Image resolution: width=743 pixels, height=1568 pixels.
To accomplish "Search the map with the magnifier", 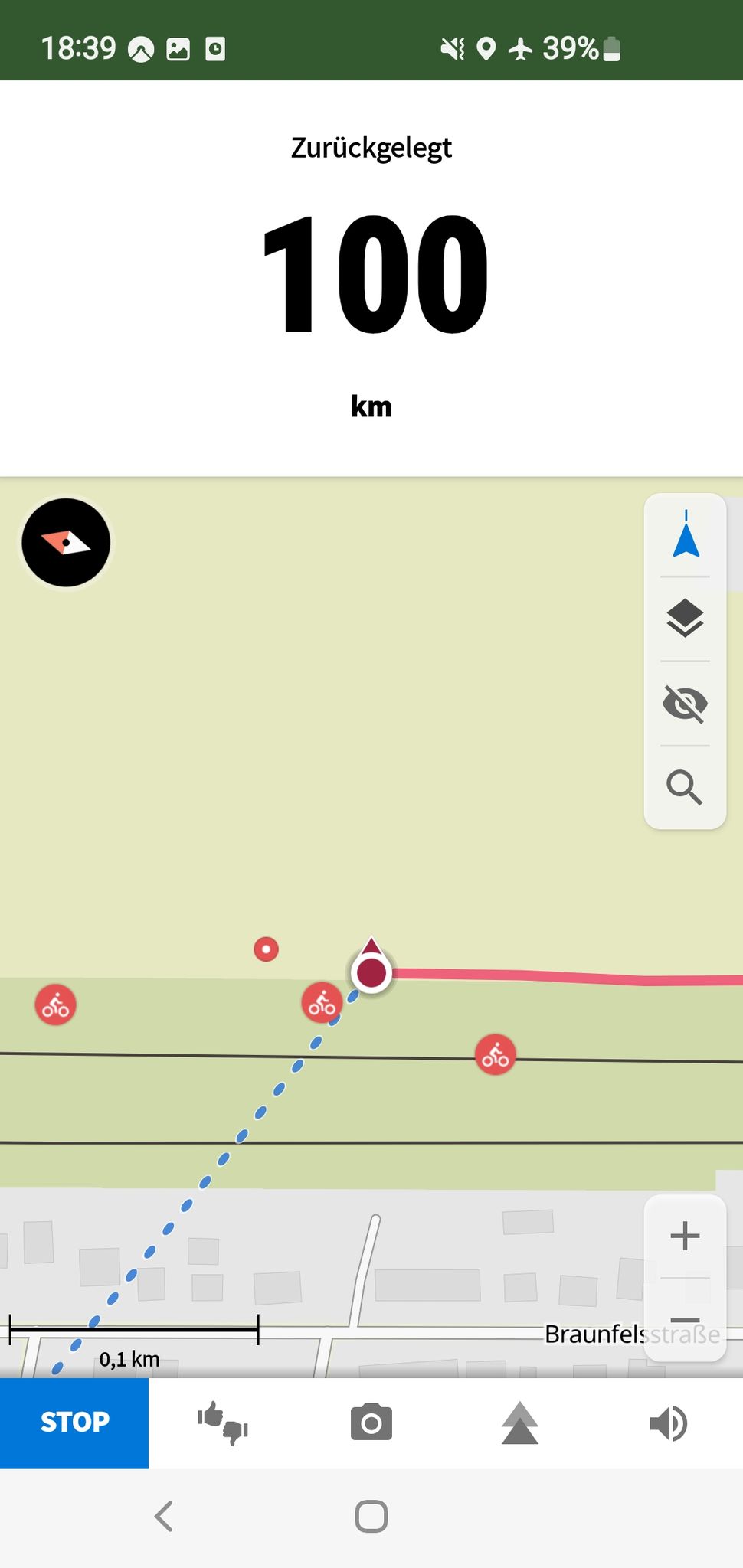I will (686, 787).
